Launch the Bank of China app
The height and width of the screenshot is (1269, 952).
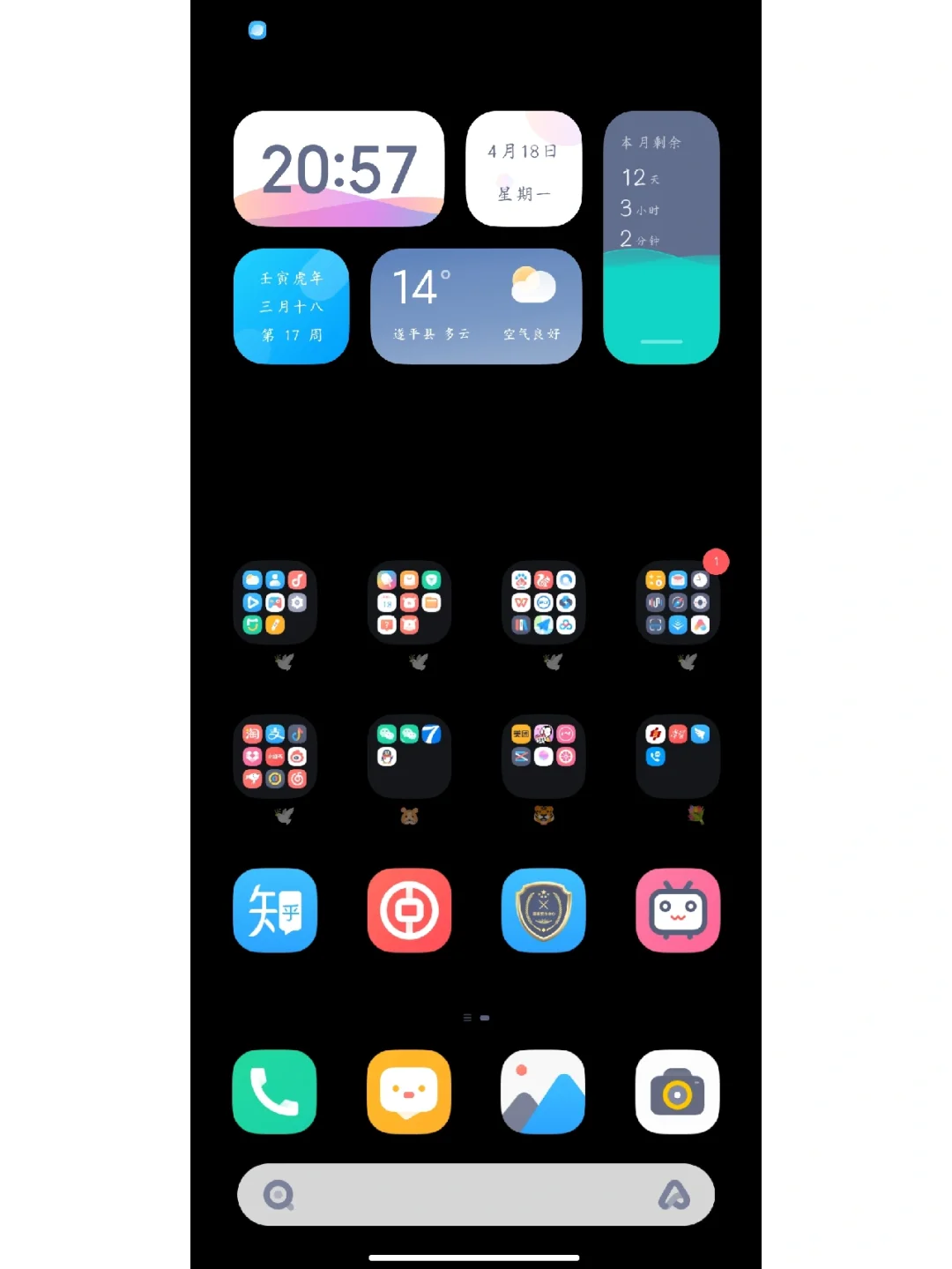(x=409, y=910)
